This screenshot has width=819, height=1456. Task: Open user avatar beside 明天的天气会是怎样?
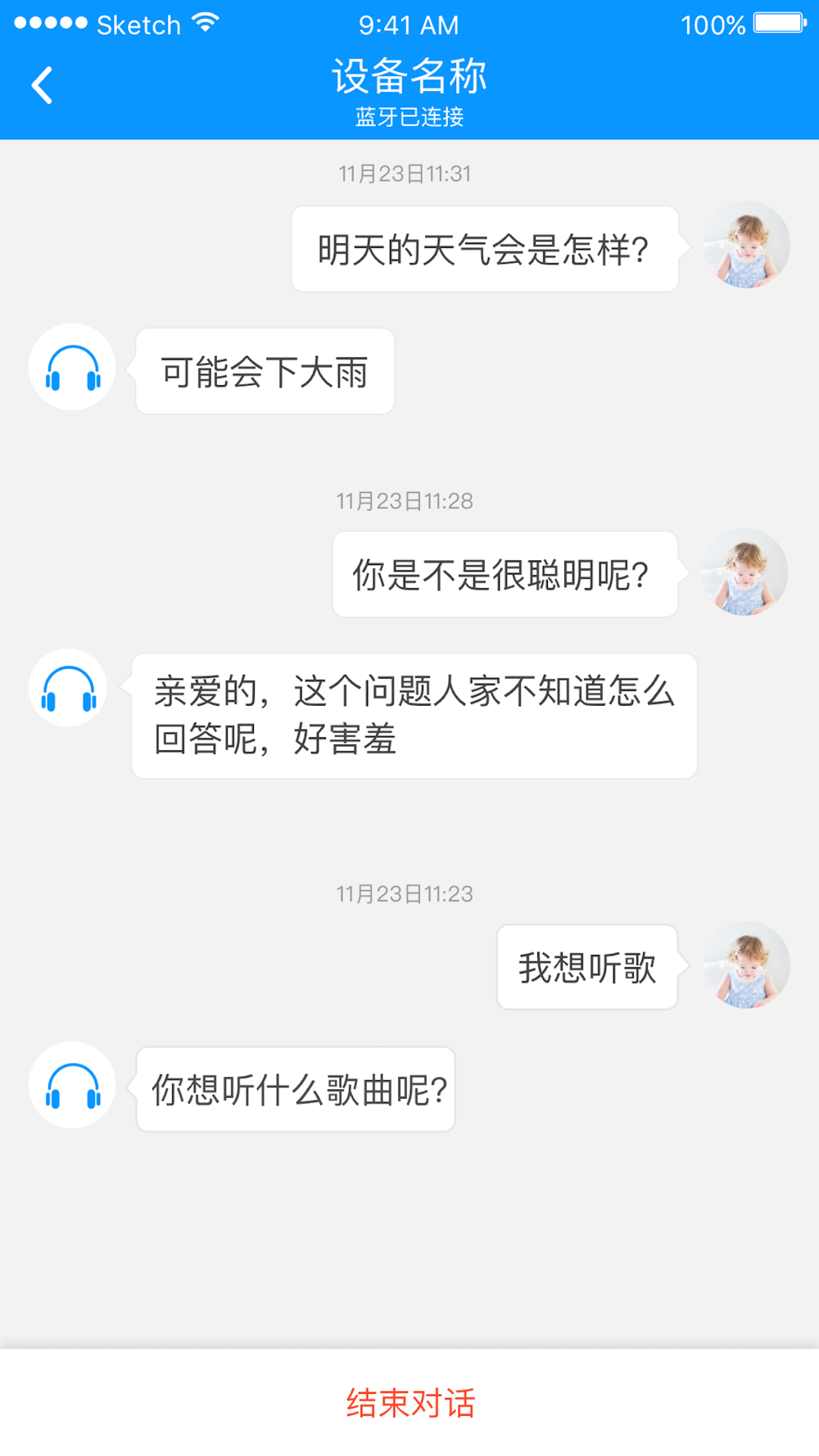tap(746, 245)
